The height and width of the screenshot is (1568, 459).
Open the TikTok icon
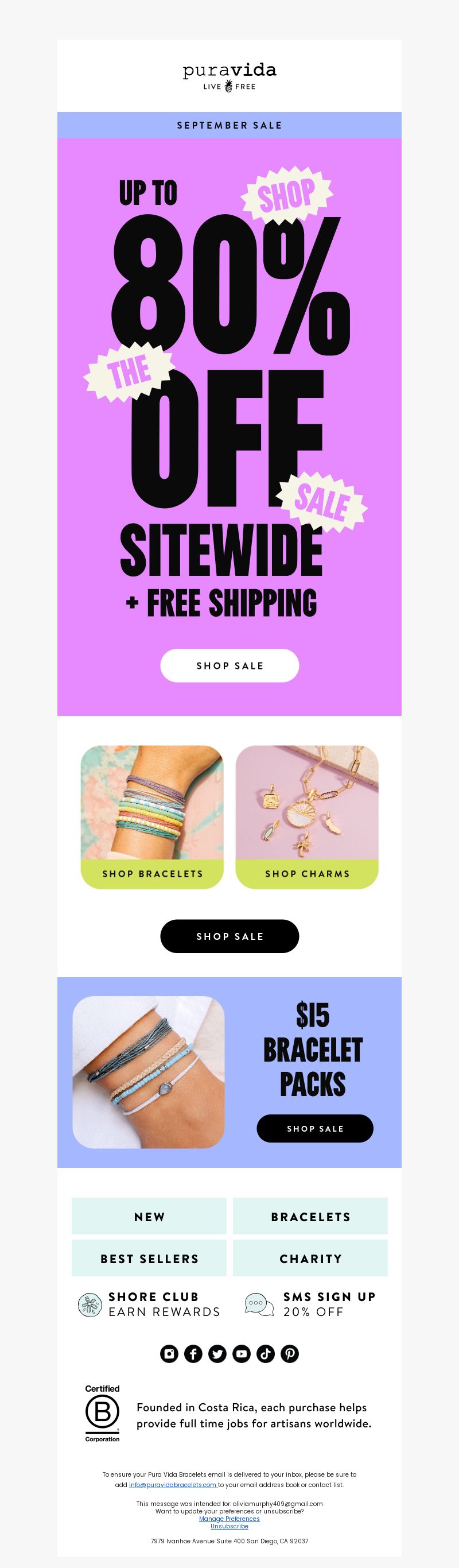[x=266, y=1354]
